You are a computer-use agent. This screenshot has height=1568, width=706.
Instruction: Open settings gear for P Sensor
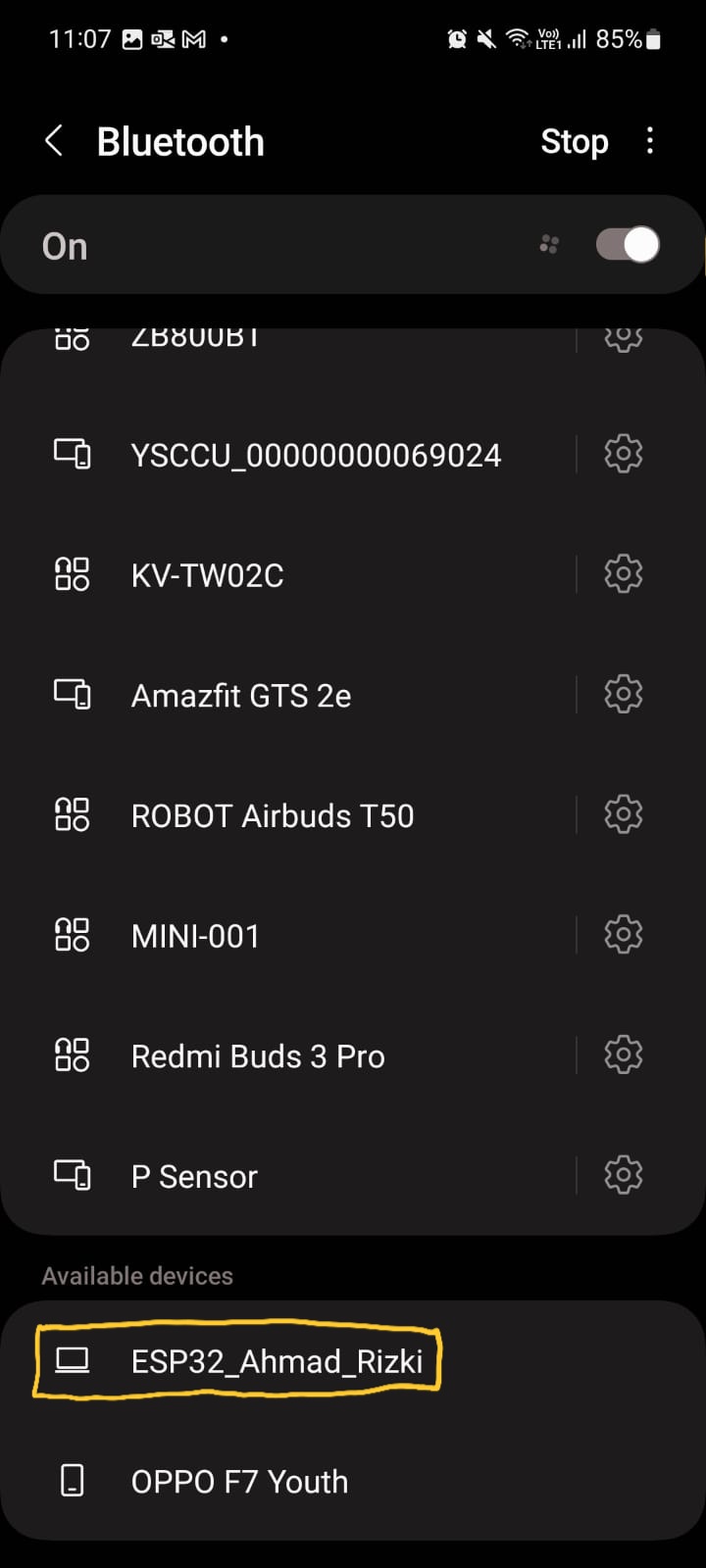(623, 1175)
